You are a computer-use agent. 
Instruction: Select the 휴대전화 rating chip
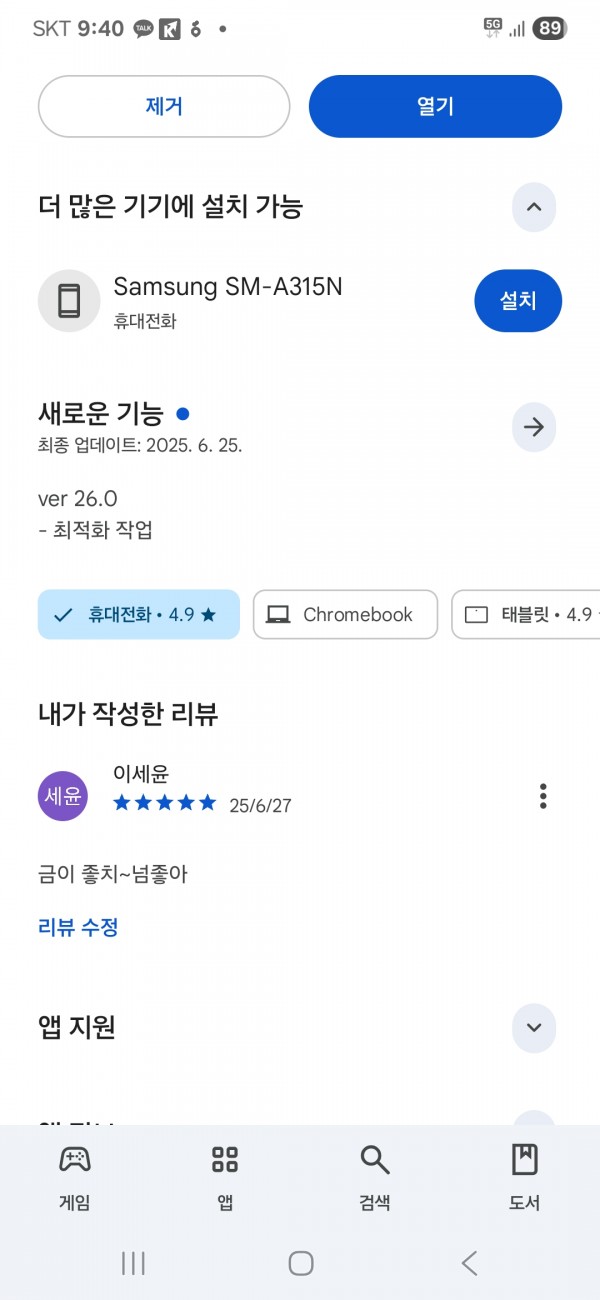[139, 614]
